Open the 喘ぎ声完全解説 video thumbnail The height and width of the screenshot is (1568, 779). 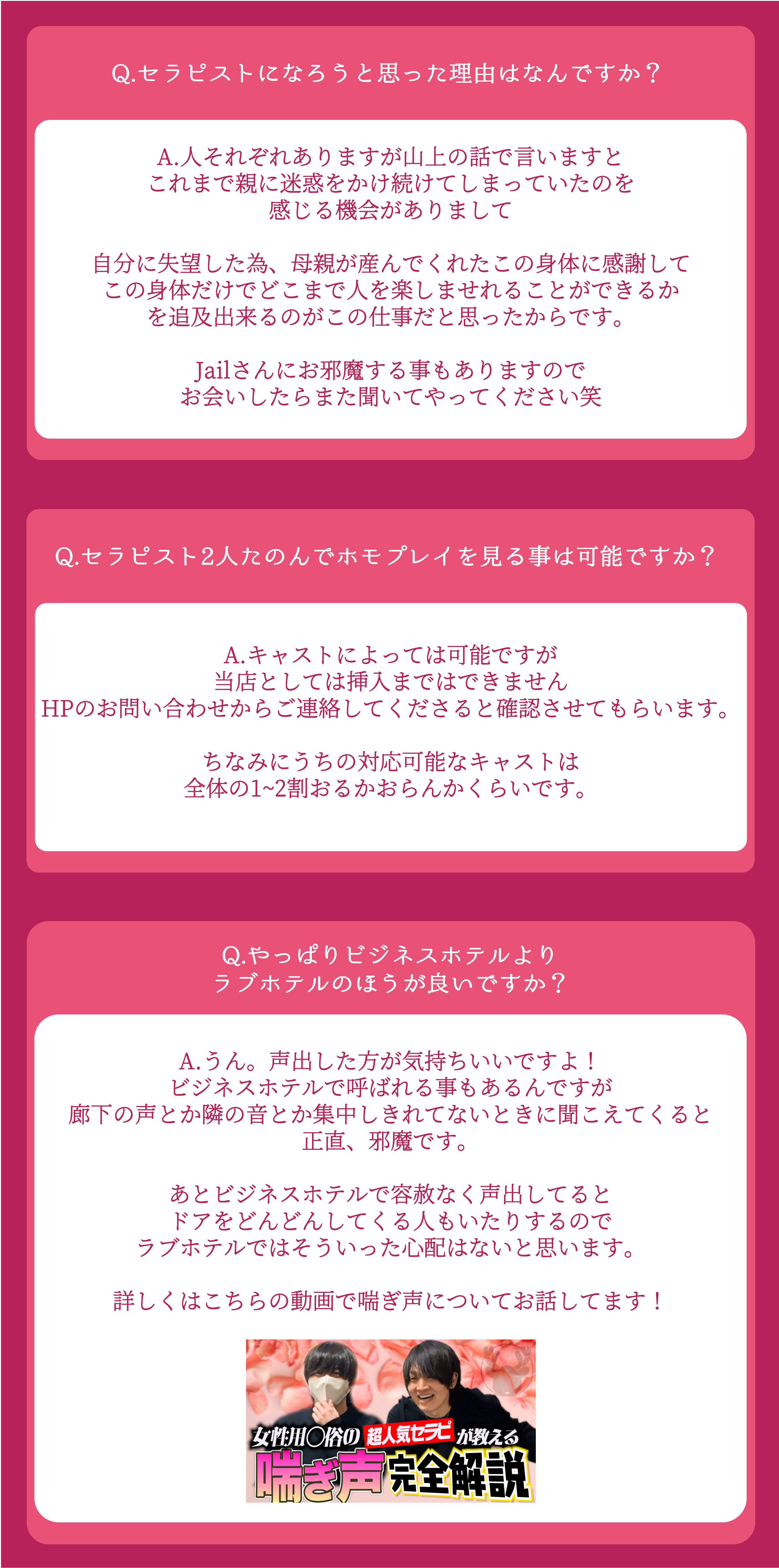(390, 1420)
